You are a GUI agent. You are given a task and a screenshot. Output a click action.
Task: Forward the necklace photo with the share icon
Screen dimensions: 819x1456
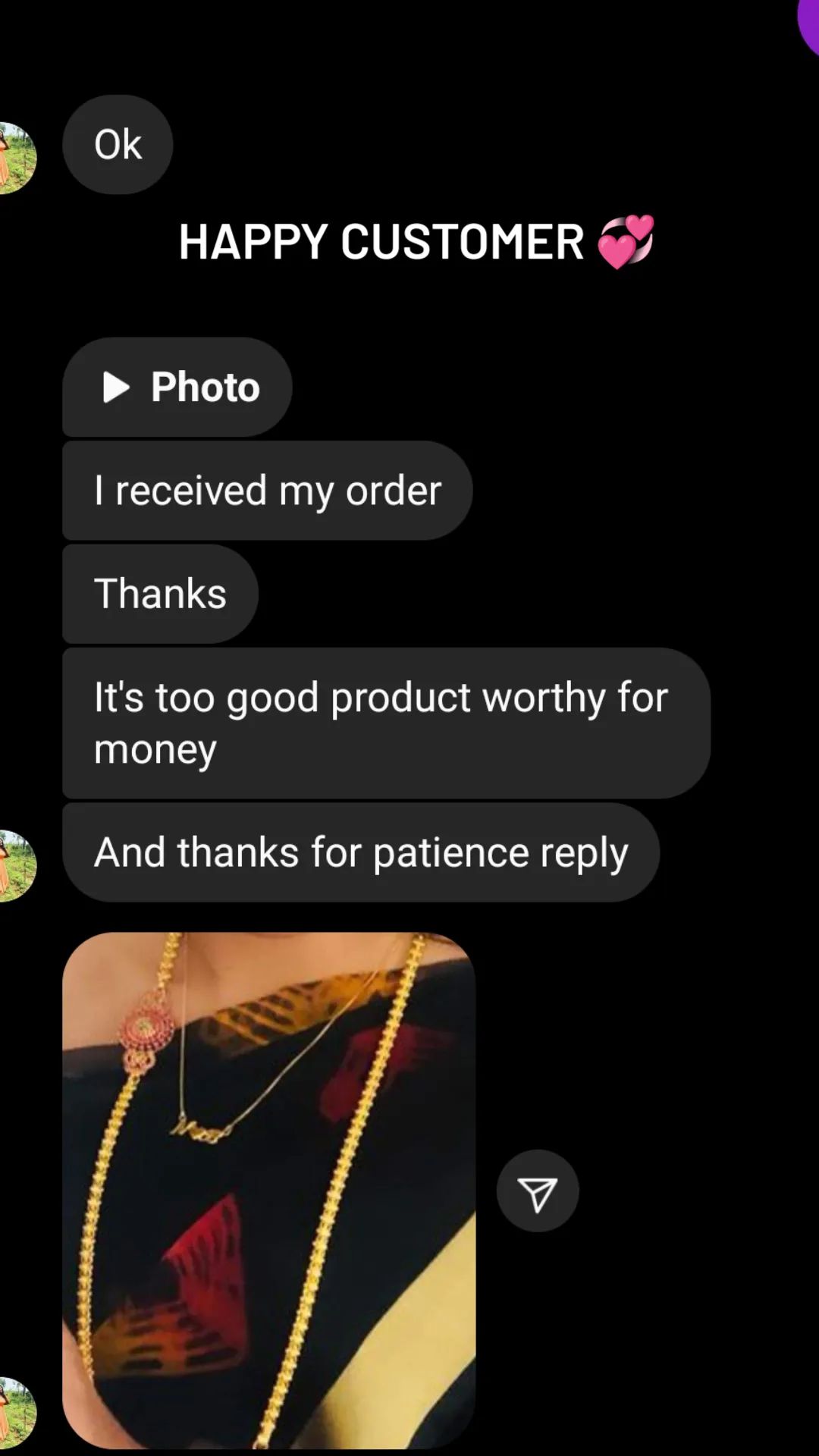pos(538,1191)
